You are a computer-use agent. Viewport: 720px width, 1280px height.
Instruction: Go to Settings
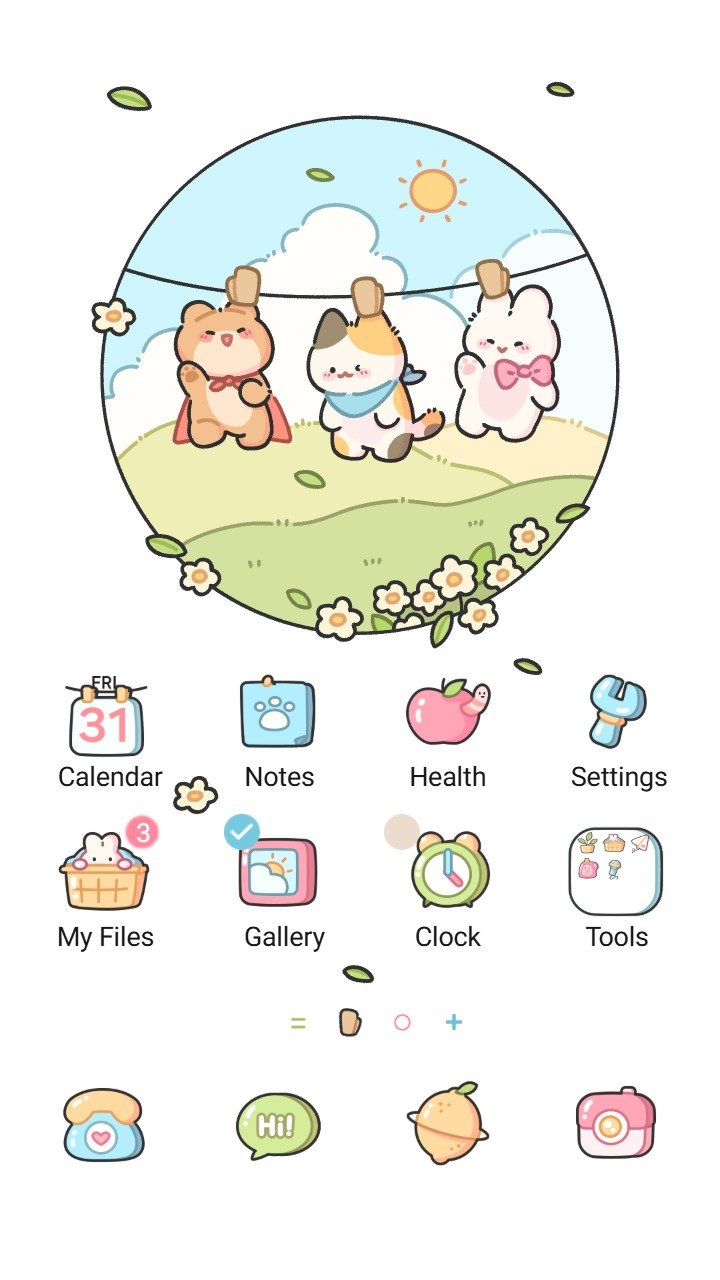[x=617, y=711]
